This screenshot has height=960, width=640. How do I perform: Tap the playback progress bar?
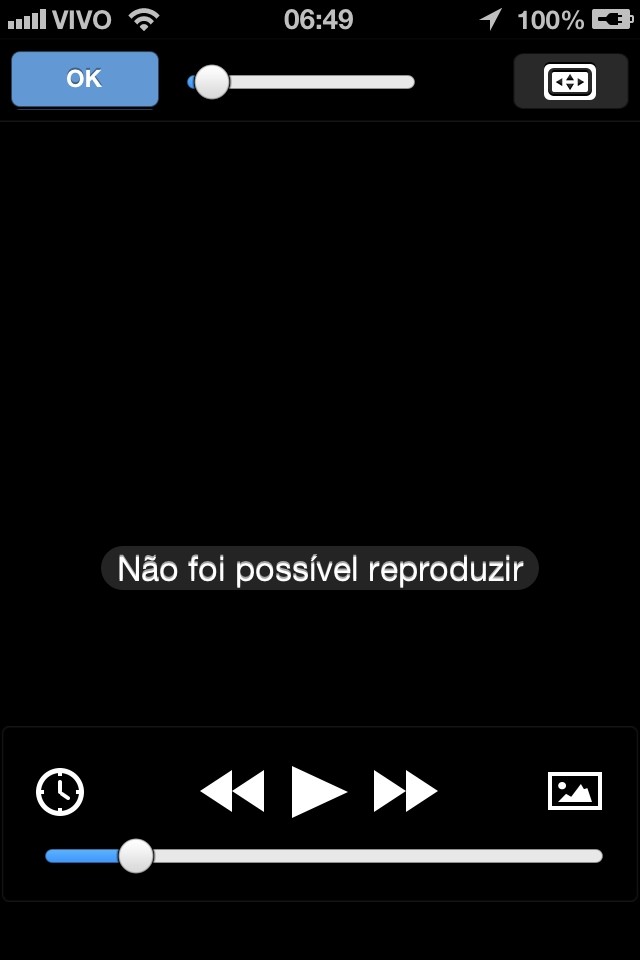coord(323,856)
